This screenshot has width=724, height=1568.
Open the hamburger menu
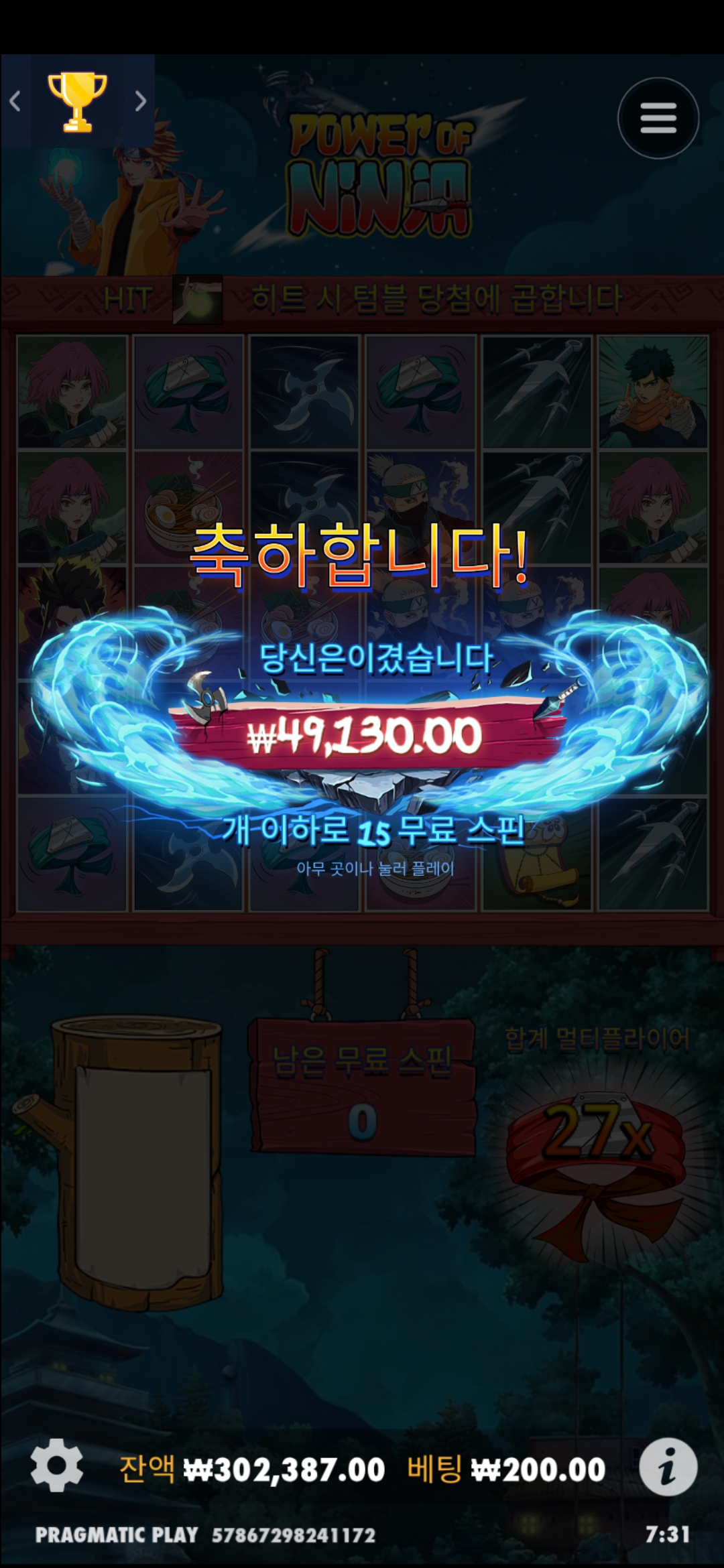(658, 118)
